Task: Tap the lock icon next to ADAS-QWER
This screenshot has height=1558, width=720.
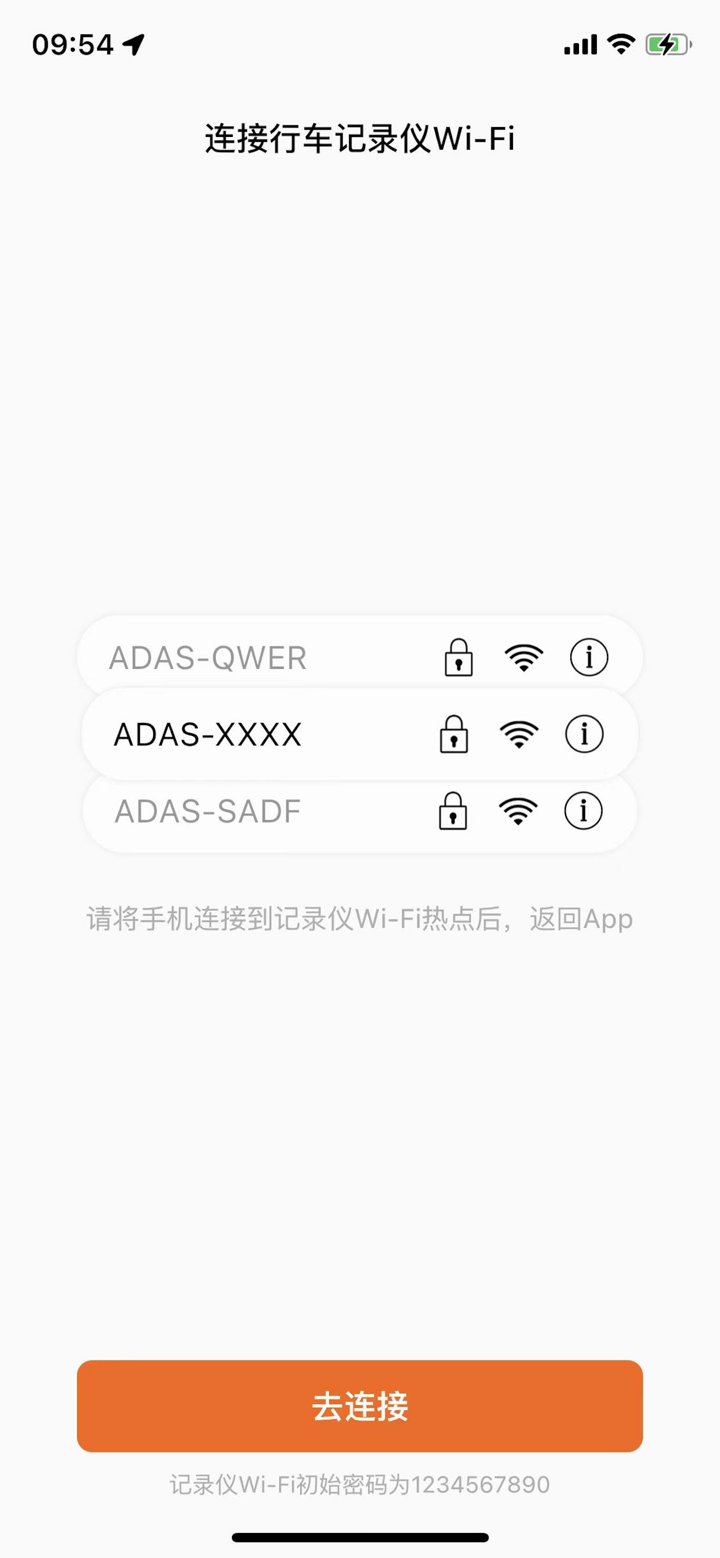Action: (457, 657)
